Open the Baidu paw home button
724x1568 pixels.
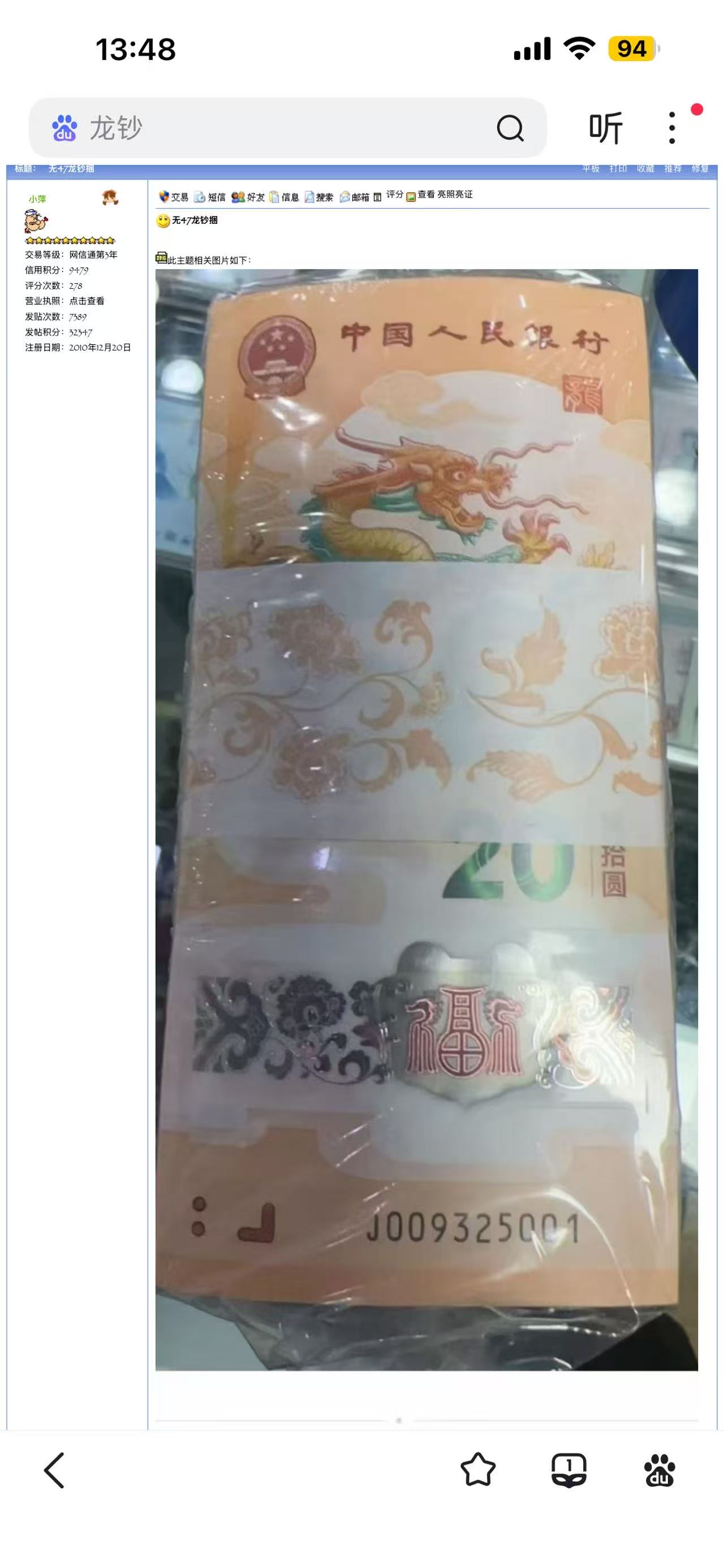(660, 1471)
